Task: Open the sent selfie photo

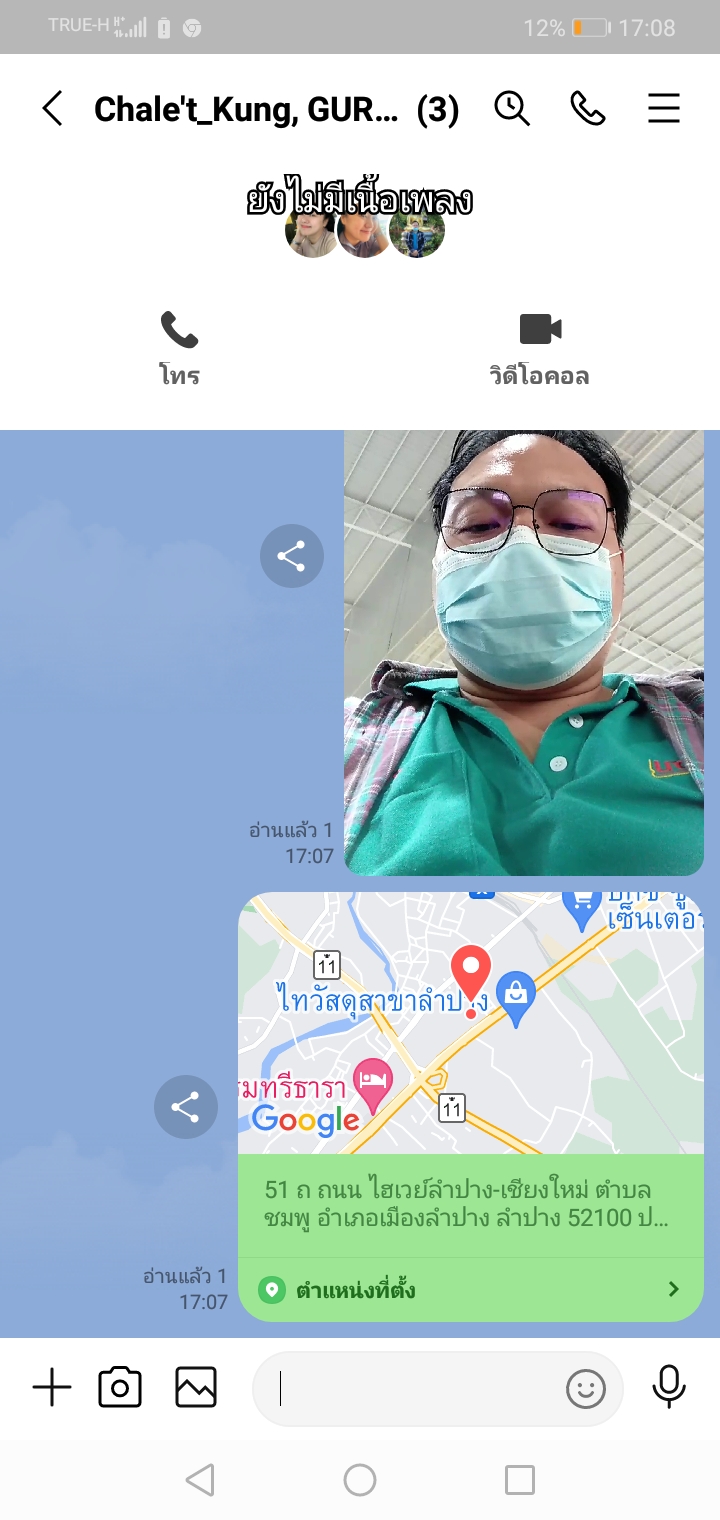Action: pyautogui.click(x=523, y=652)
